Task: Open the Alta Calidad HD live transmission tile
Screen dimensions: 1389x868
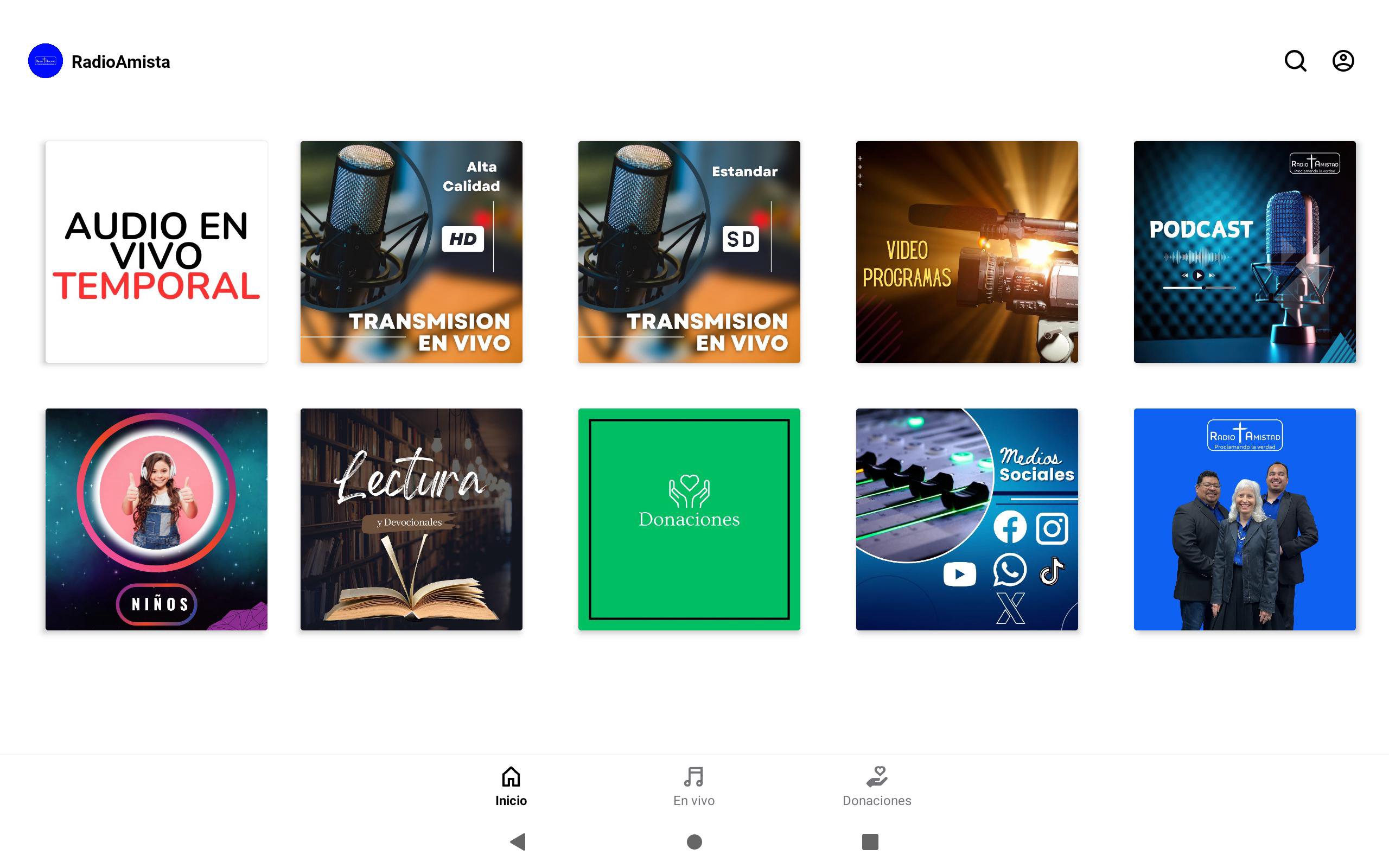Action: (x=411, y=251)
